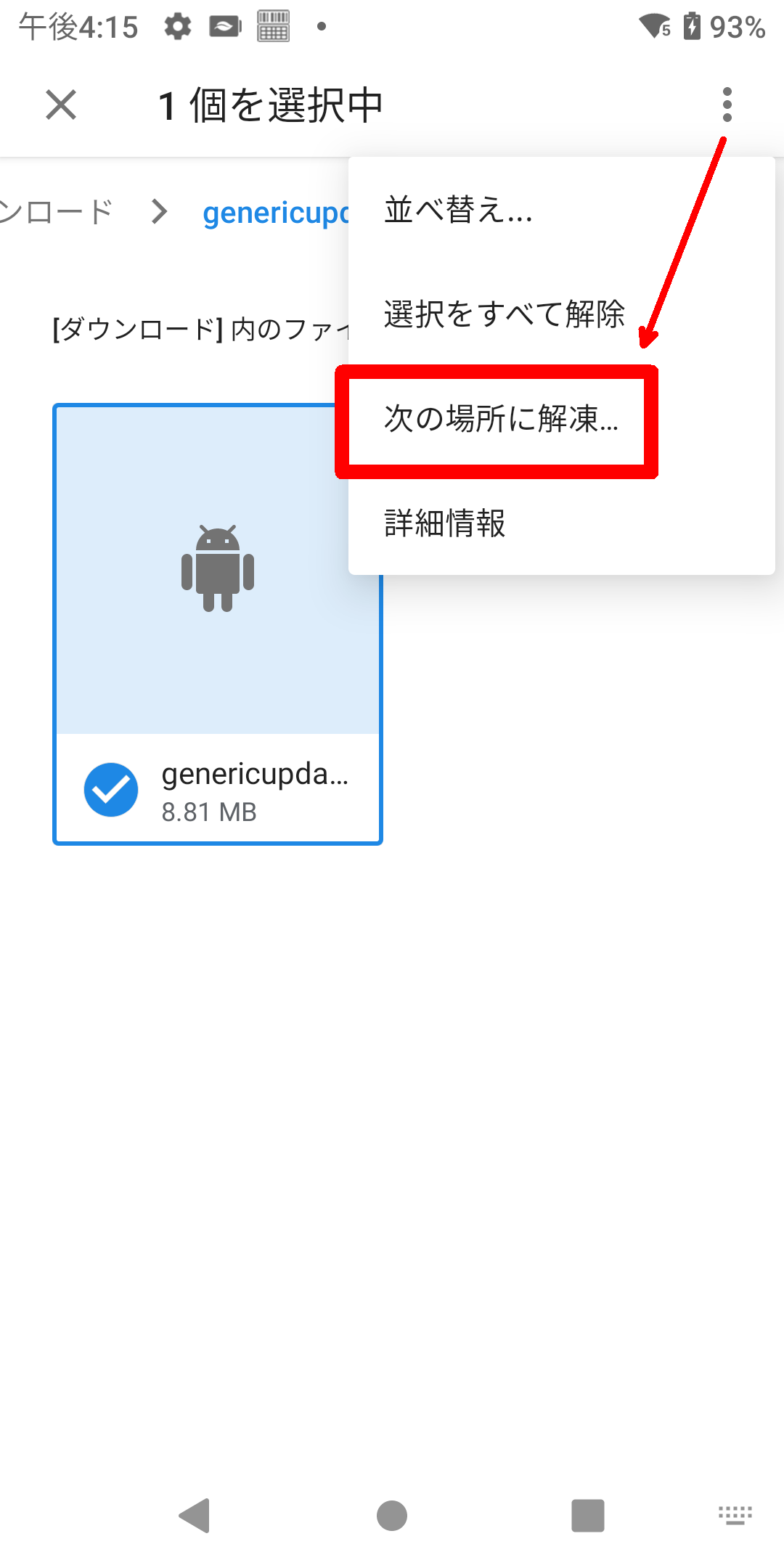Choose 選択をすべて解除 to deselect all

[504, 314]
